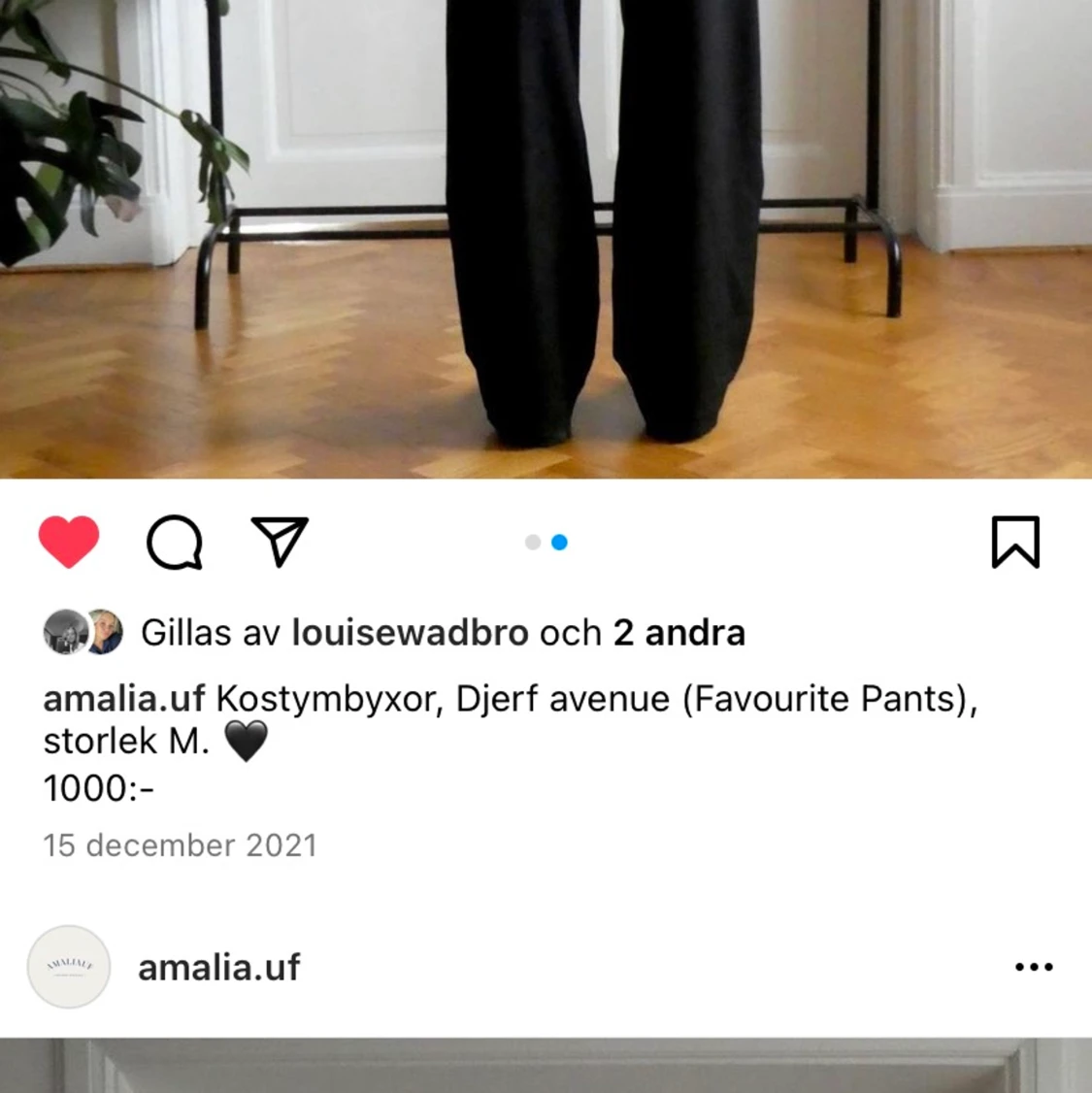Open amalia.uf profile from the bottom username
Image resolution: width=1092 pixels, height=1093 pixels.
coord(218,967)
